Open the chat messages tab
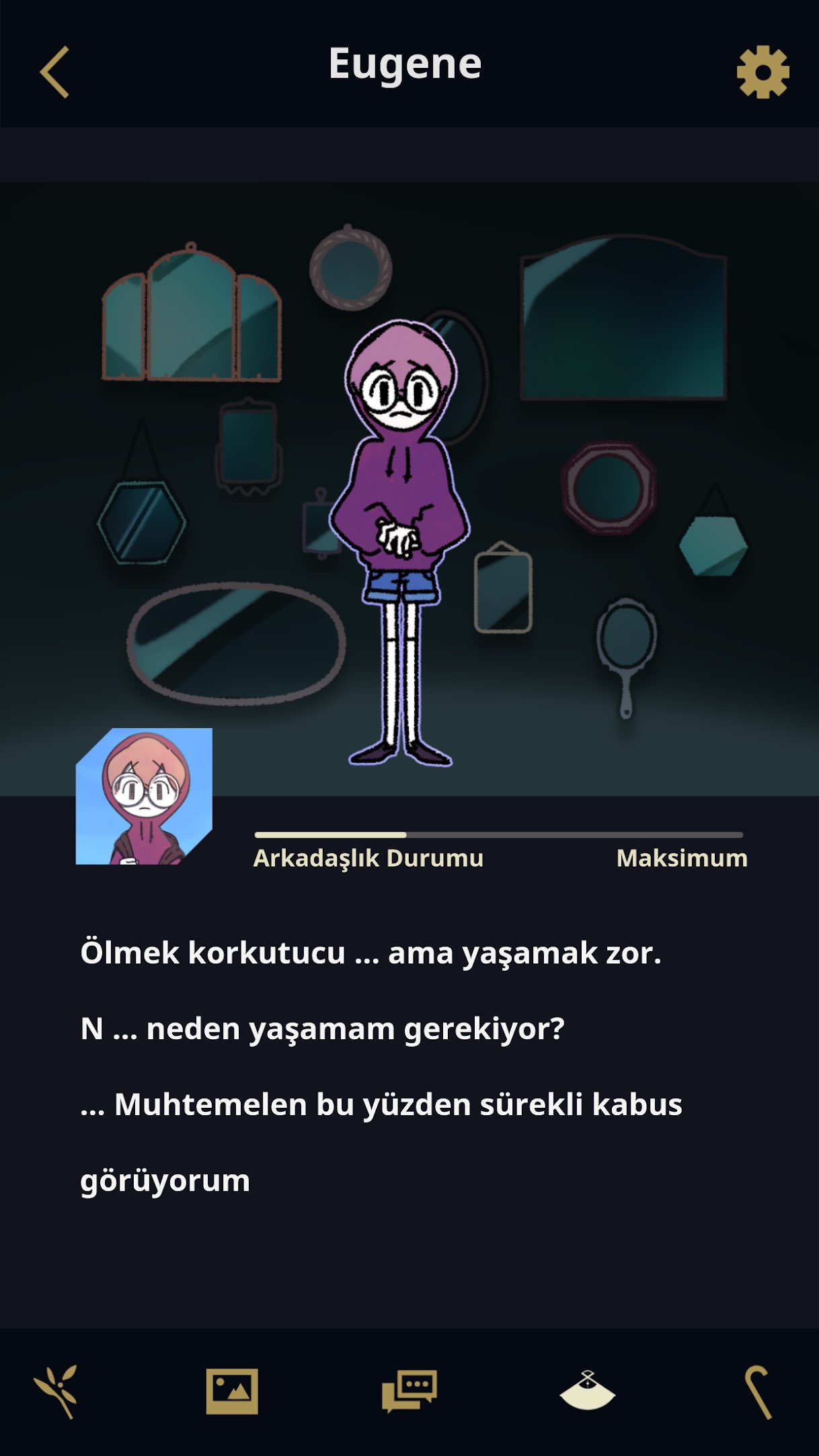 point(409,1391)
